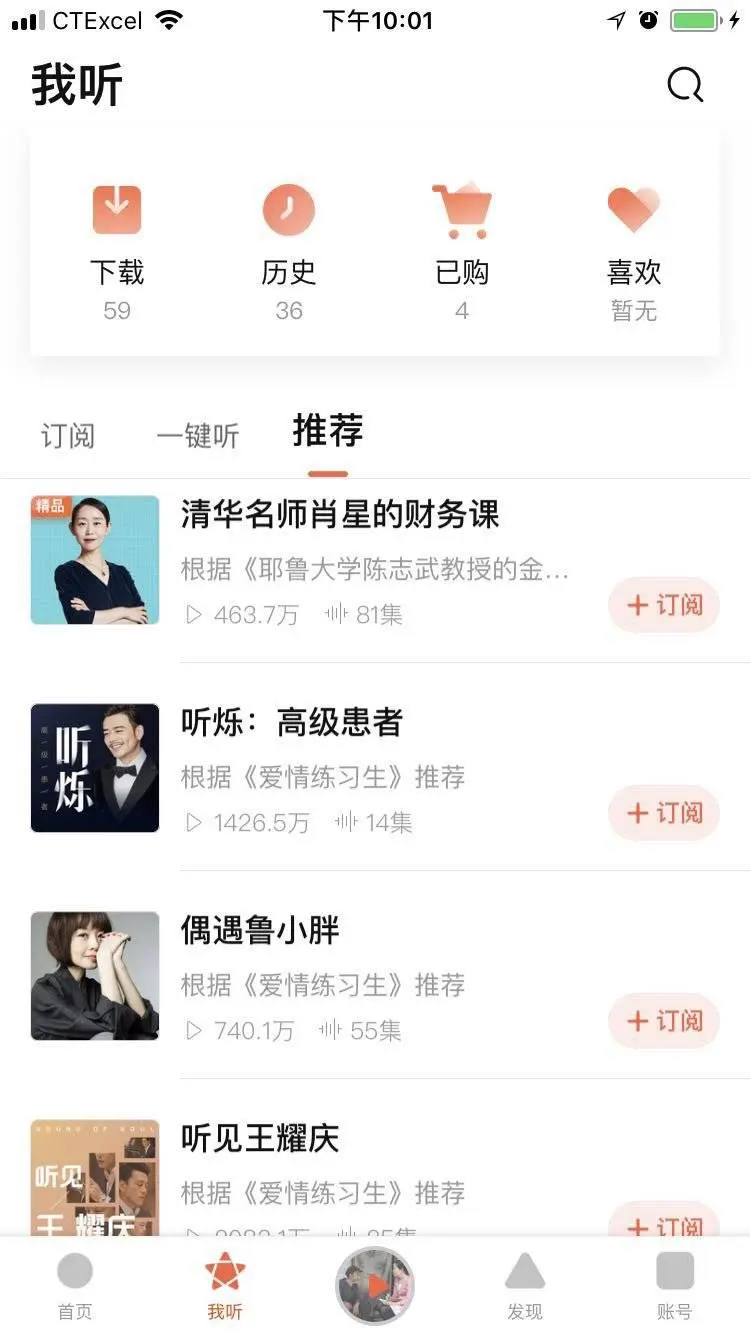Open the 喜欢 favorites heart icon

click(x=633, y=209)
